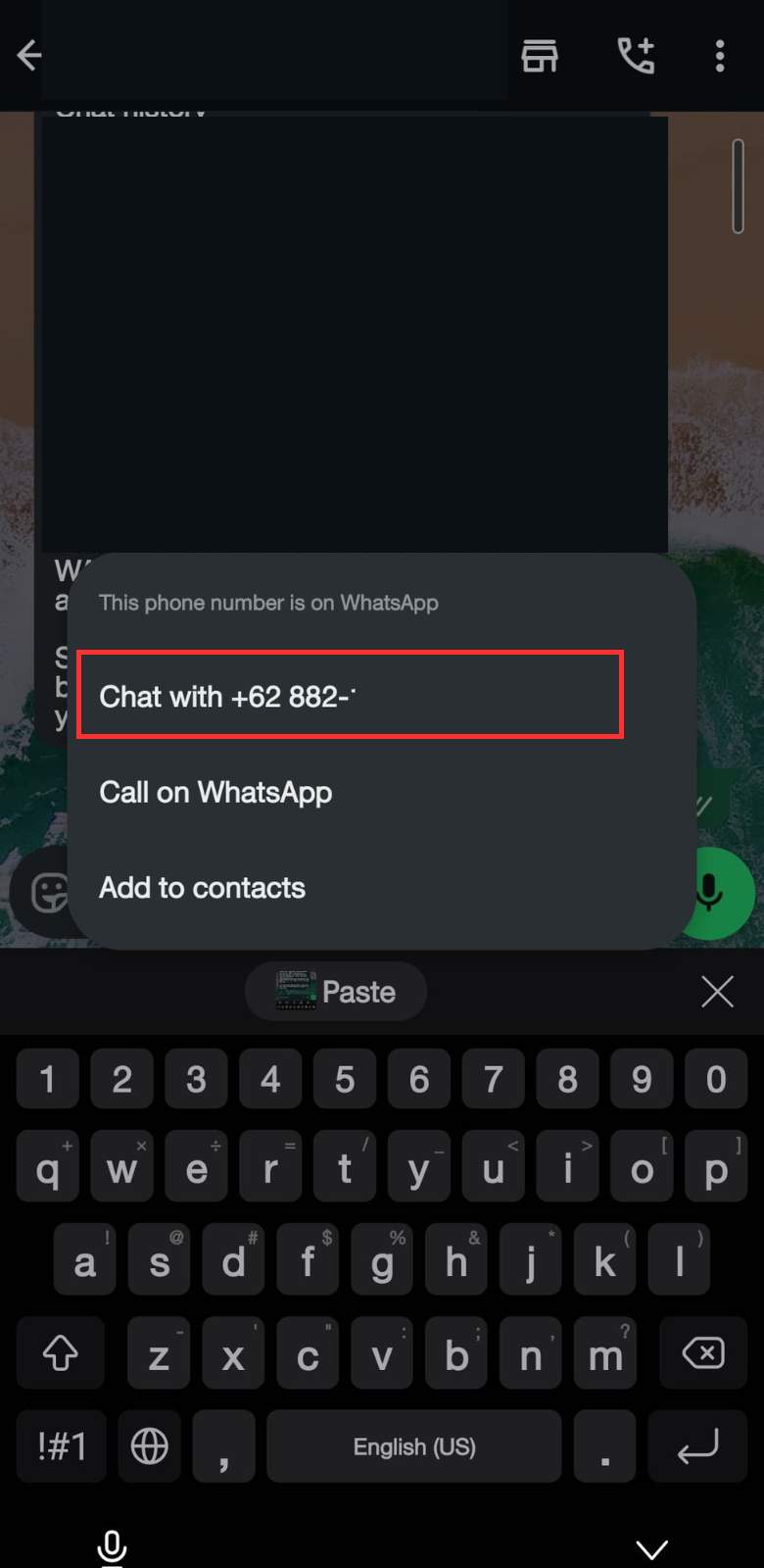Image resolution: width=764 pixels, height=1568 pixels.
Task: Select Add to contacts
Action: tap(203, 888)
